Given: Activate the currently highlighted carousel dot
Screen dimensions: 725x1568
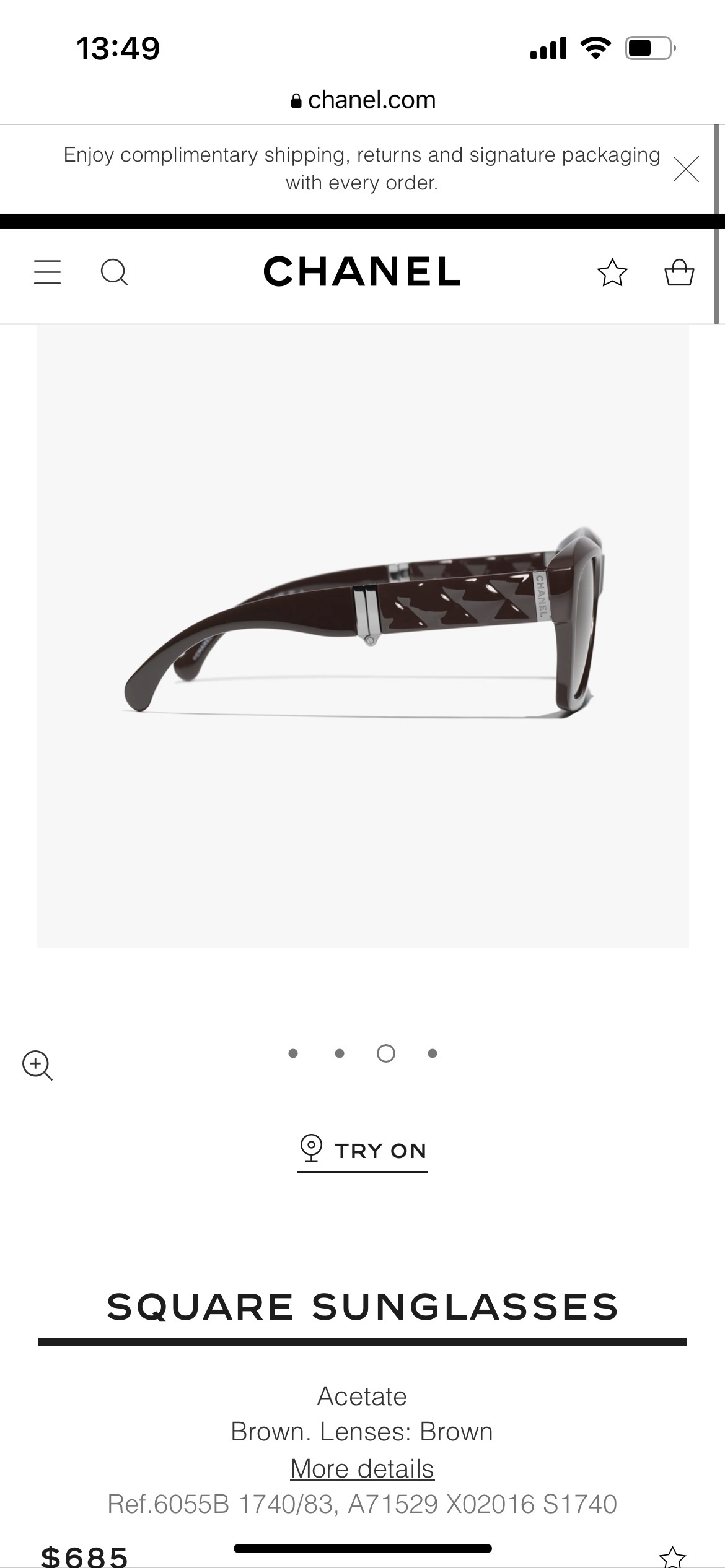Looking at the screenshot, I should tap(385, 1053).
